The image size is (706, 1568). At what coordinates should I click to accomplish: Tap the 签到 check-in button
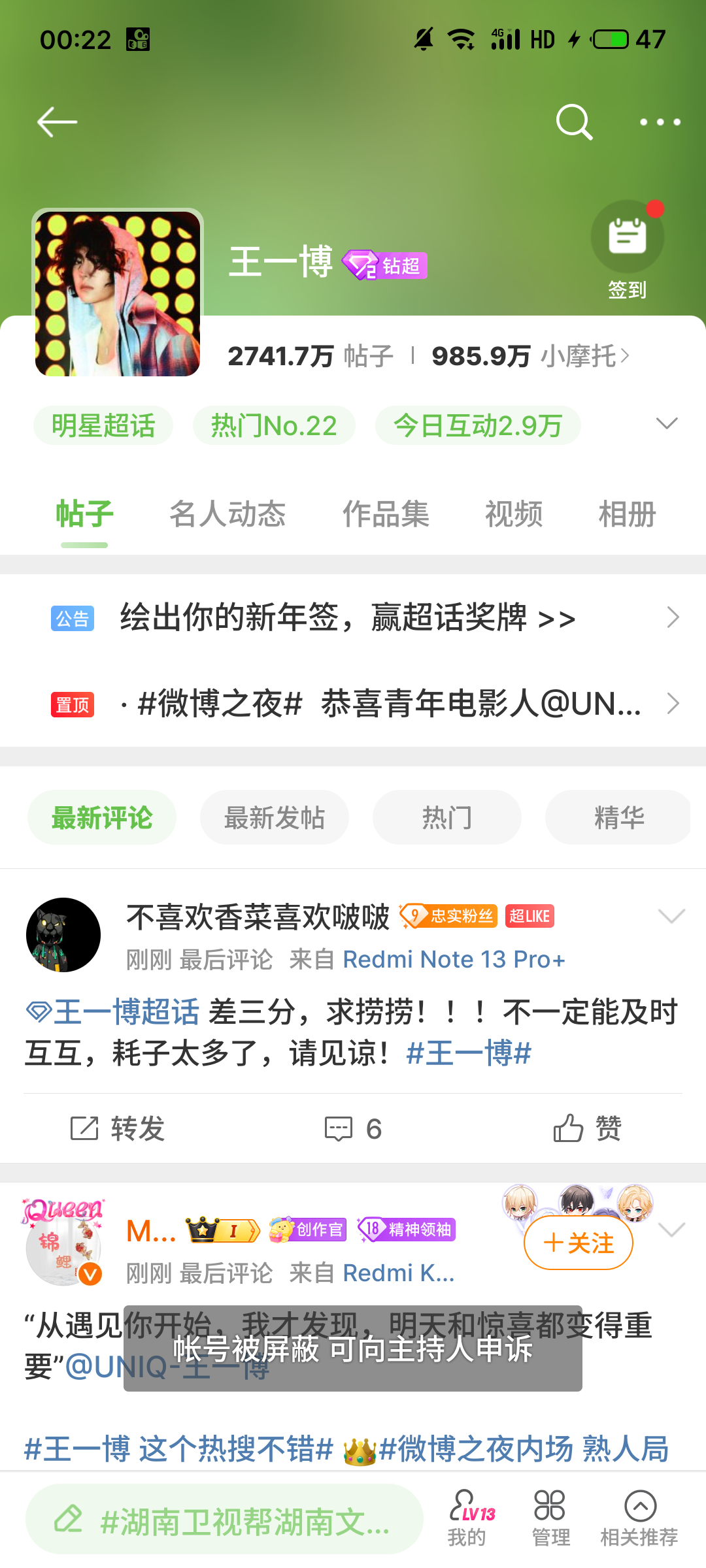pyautogui.click(x=627, y=248)
